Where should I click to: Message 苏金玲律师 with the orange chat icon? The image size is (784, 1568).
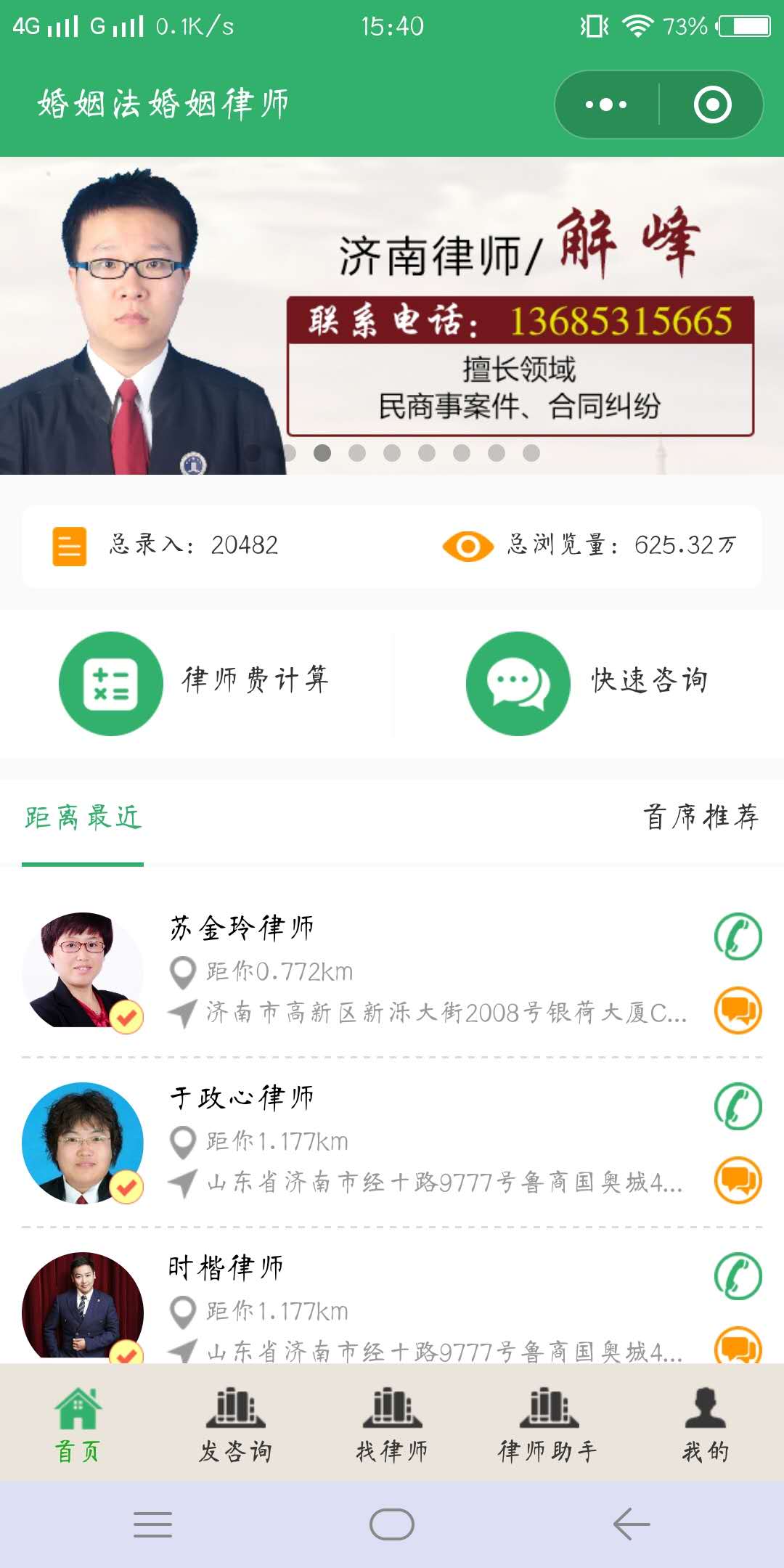pyautogui.click(x=738, y=1010)
